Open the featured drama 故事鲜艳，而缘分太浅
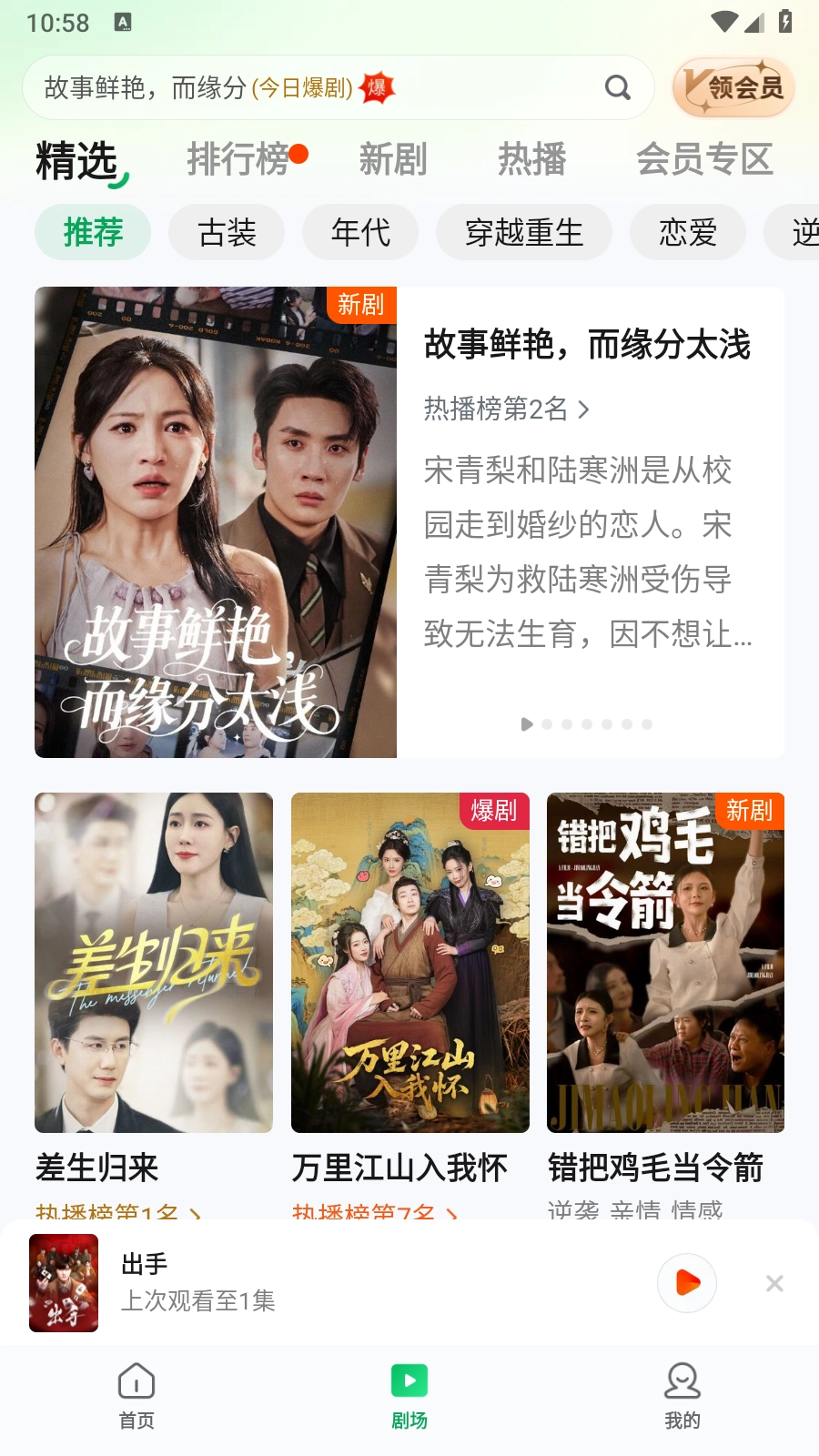 point(216,522)
